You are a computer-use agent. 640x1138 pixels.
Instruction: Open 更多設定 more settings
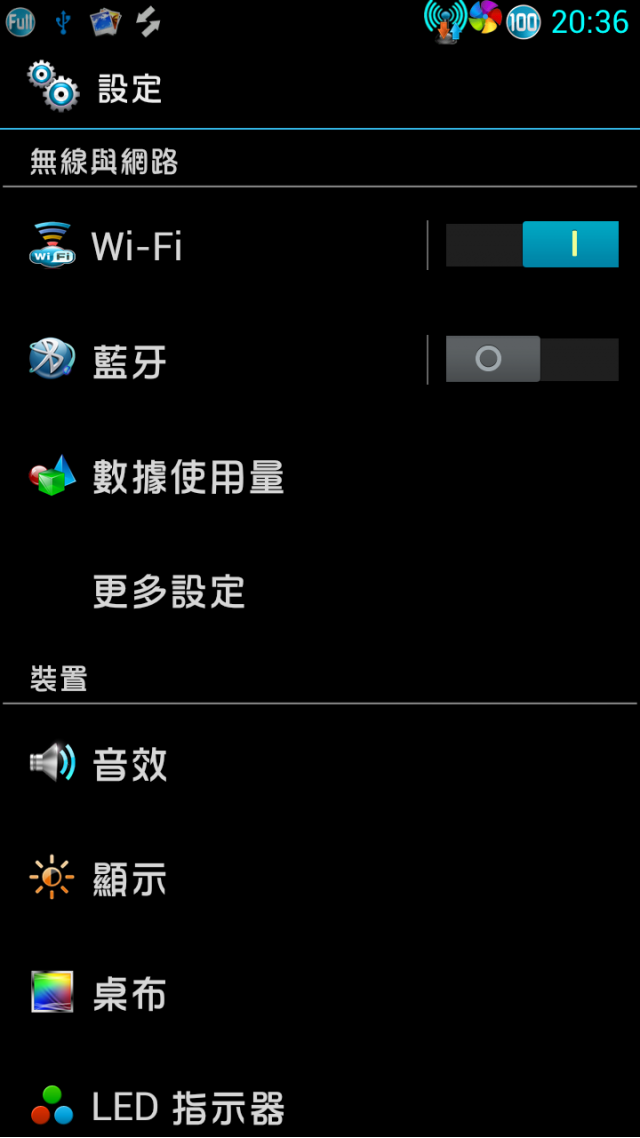click(320, 591)
